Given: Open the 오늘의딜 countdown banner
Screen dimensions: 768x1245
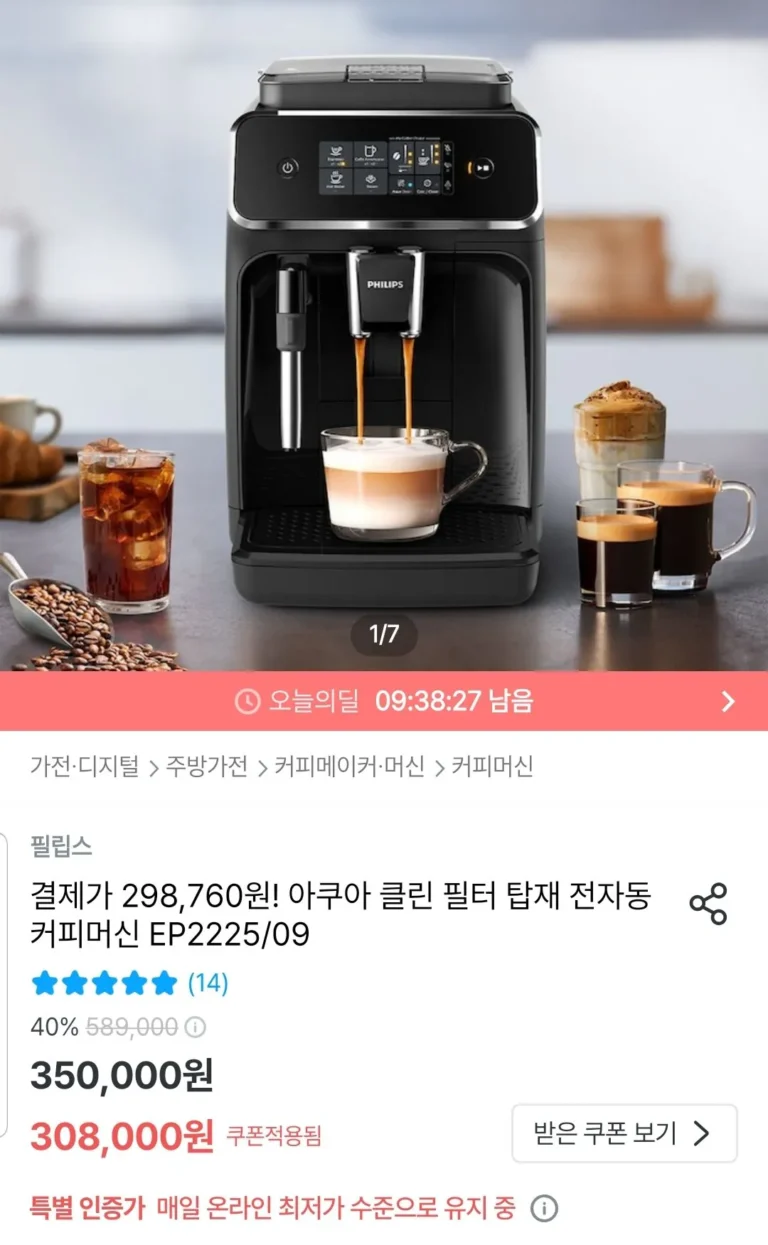Looking at the screenshot, I should tap(384, 701).
